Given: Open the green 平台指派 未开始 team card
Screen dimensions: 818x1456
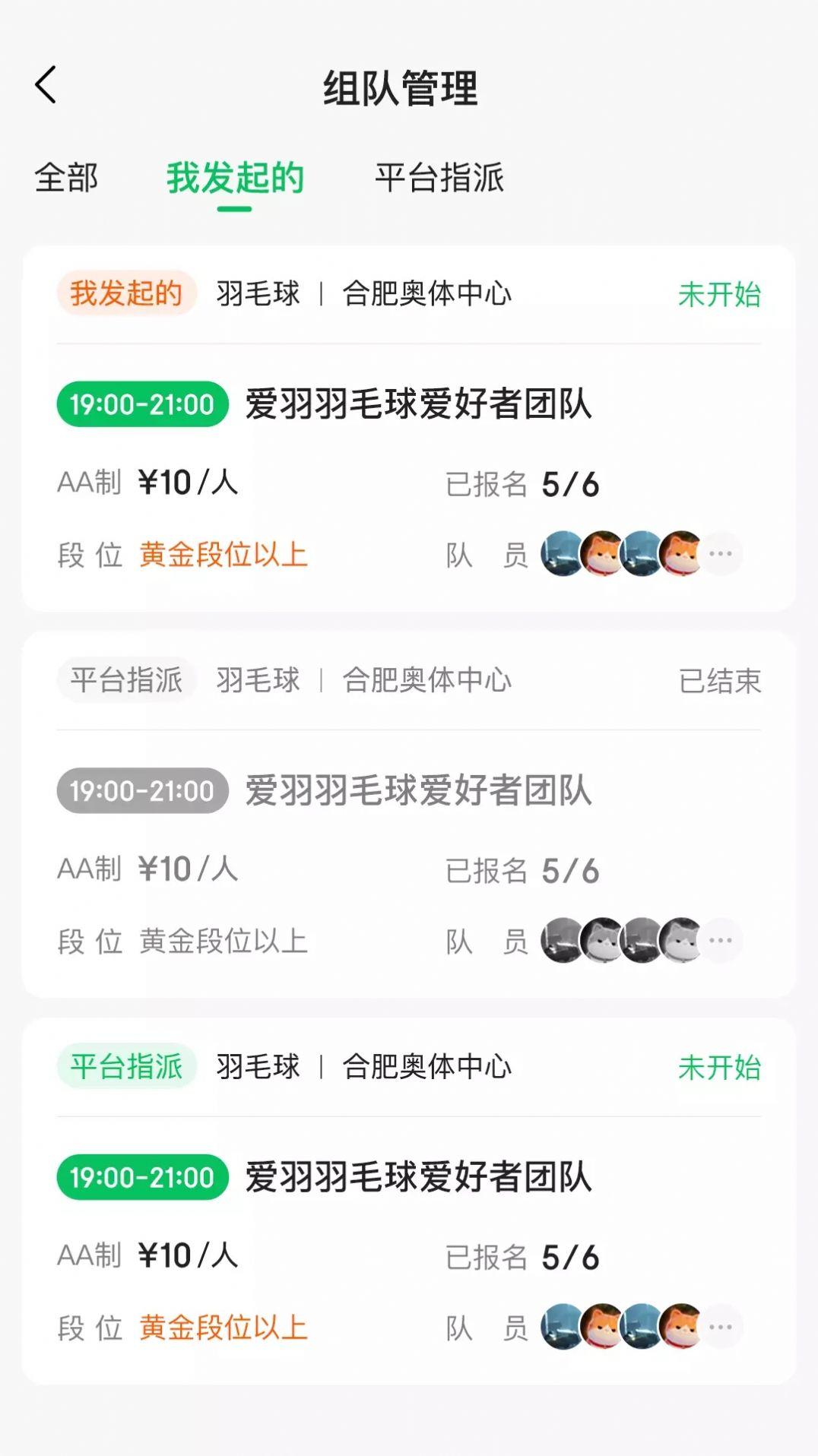Looking at the screenshot, I should (x=409, y=1201).
